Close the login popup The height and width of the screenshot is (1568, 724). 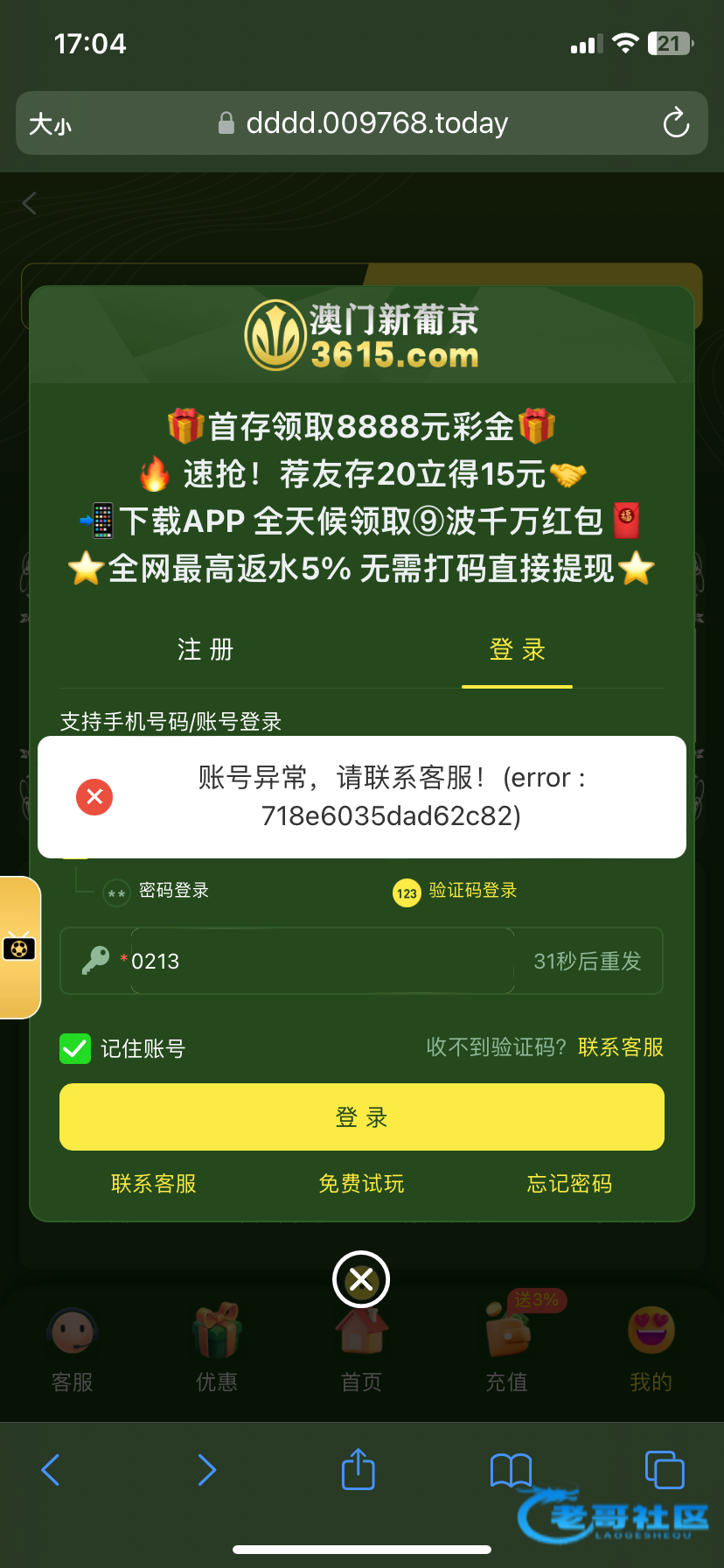coord(361,1280)
